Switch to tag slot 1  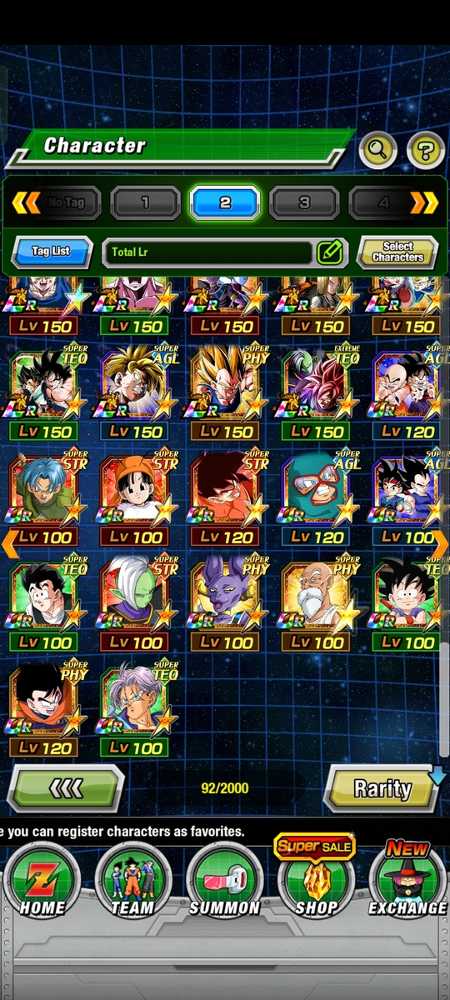[145, 203]
